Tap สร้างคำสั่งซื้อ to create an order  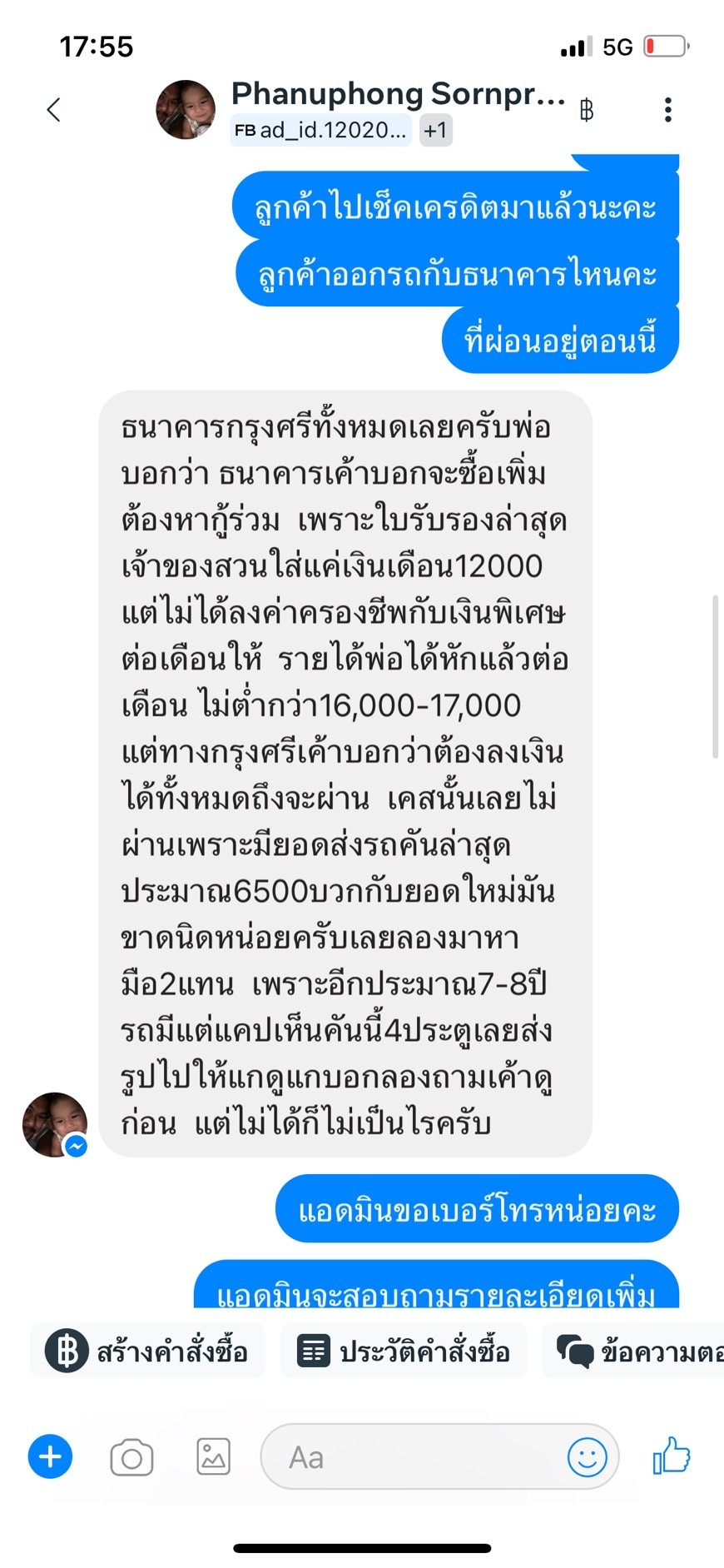tap(148, 1351)
